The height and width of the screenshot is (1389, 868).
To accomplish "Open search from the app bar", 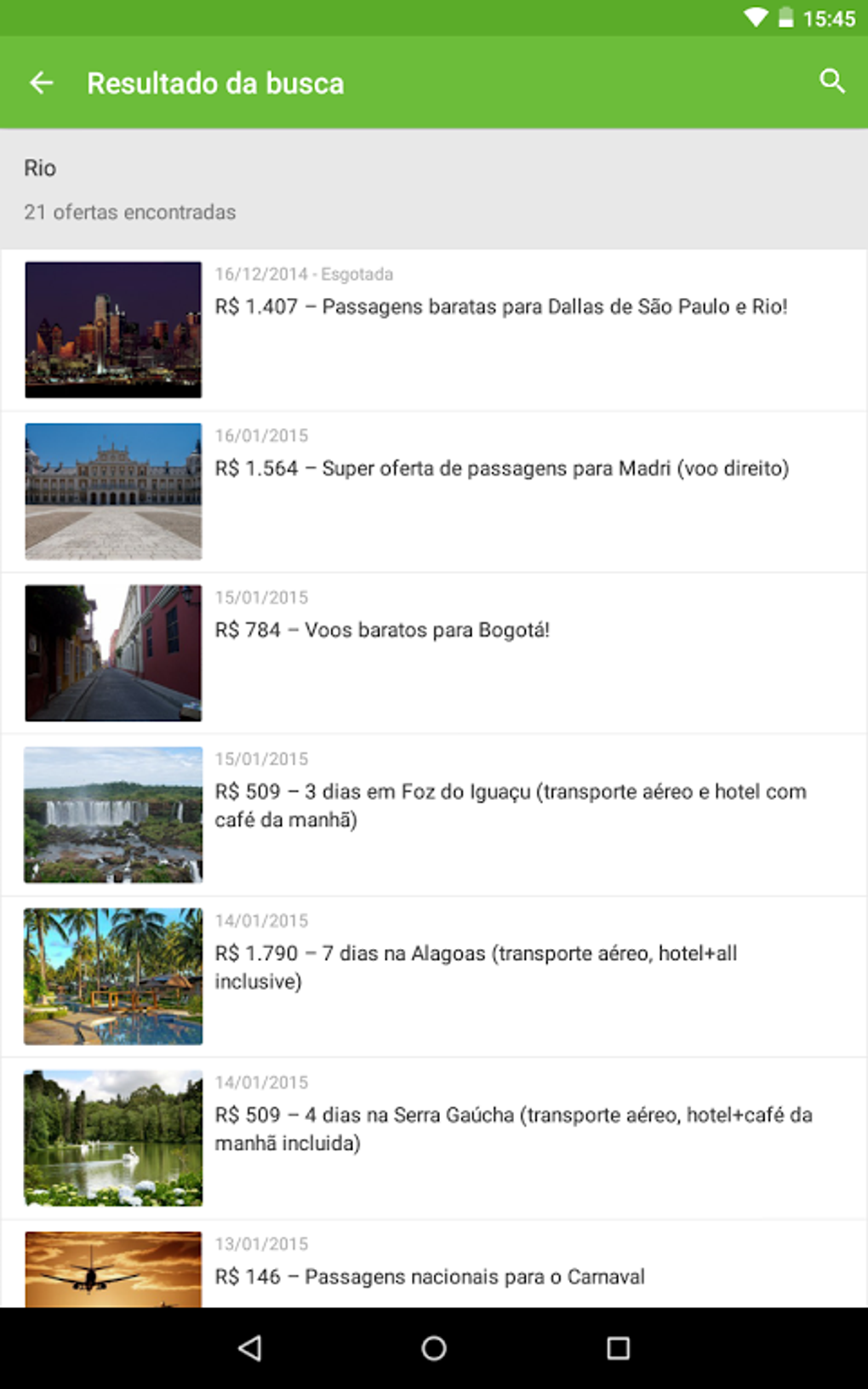I will [831, 82].
